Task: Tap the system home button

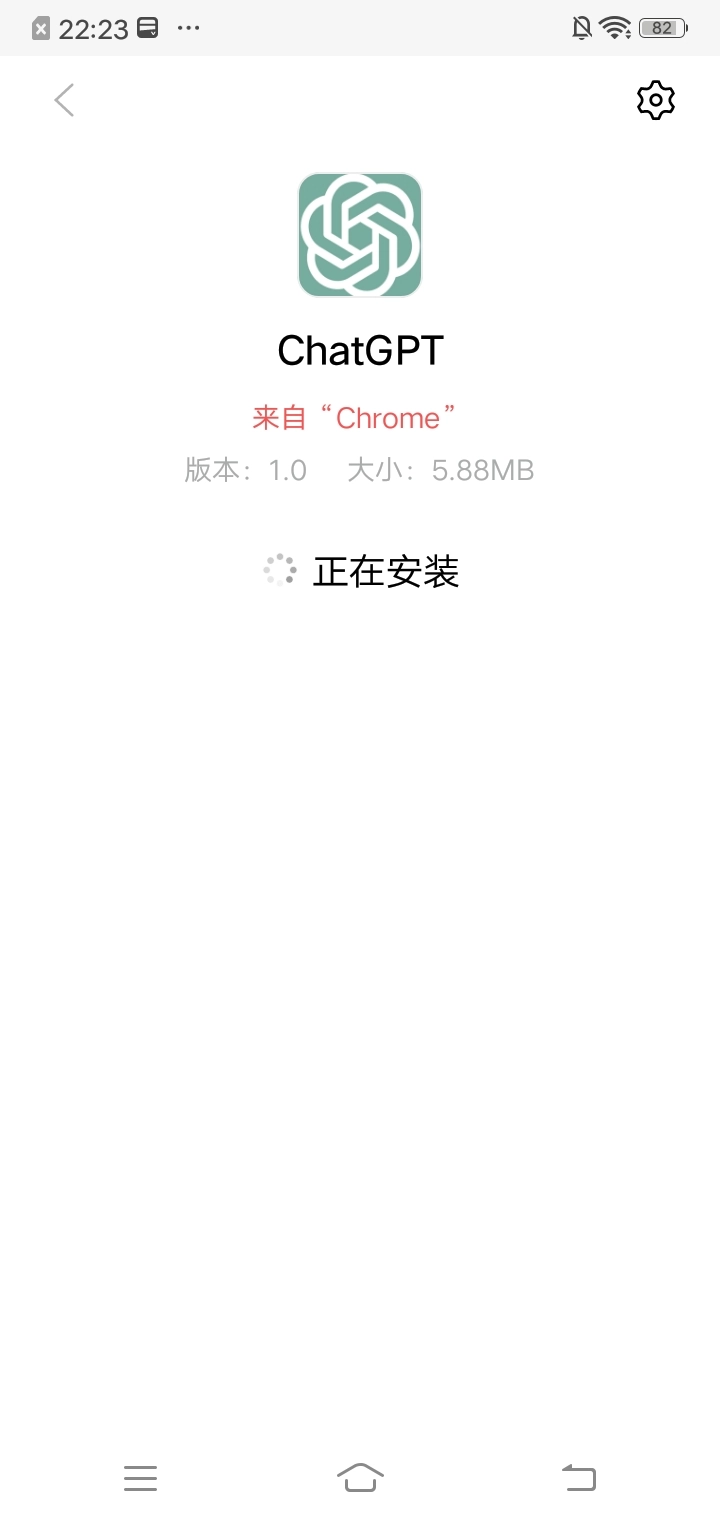Action: tap(360, 1477)
